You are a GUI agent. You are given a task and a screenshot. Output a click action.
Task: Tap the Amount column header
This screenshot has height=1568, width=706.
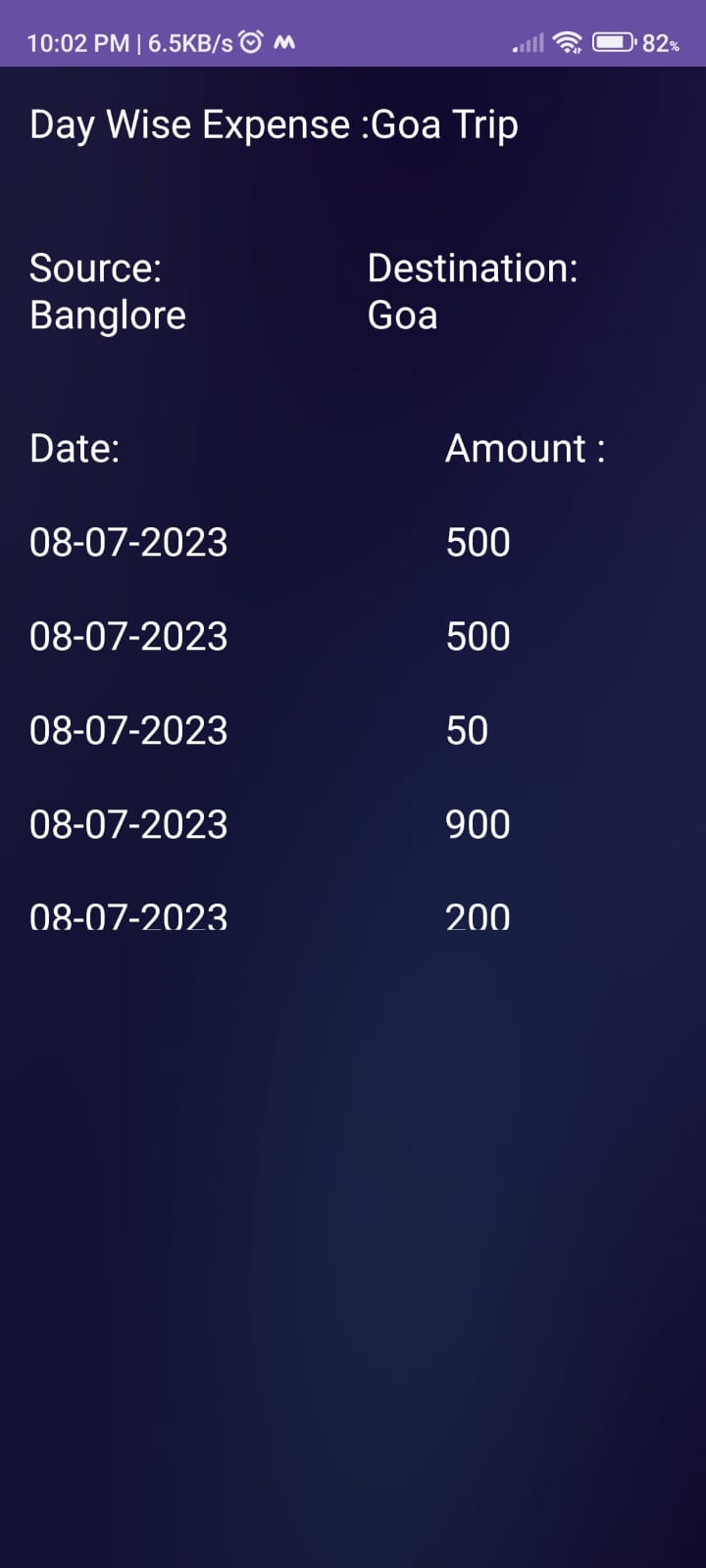(524, 448)
